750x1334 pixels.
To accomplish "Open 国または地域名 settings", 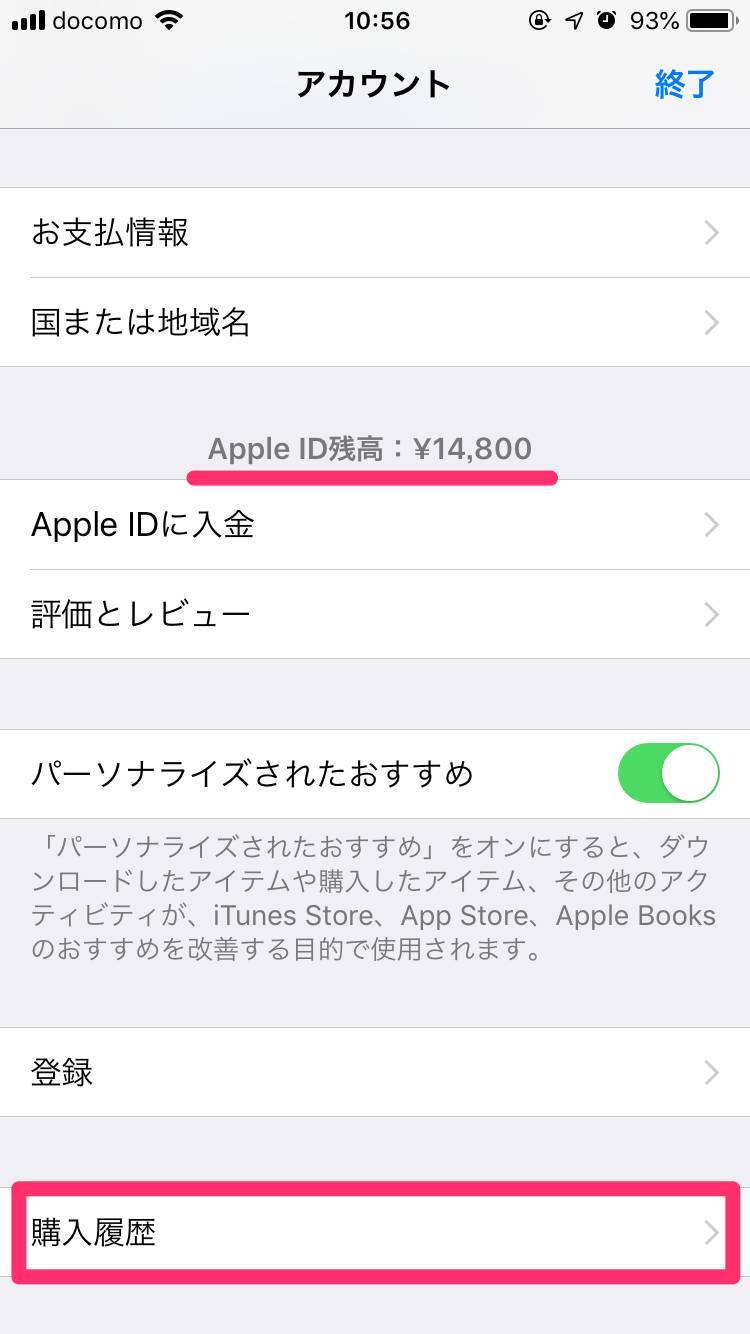I will pos(375,322).
